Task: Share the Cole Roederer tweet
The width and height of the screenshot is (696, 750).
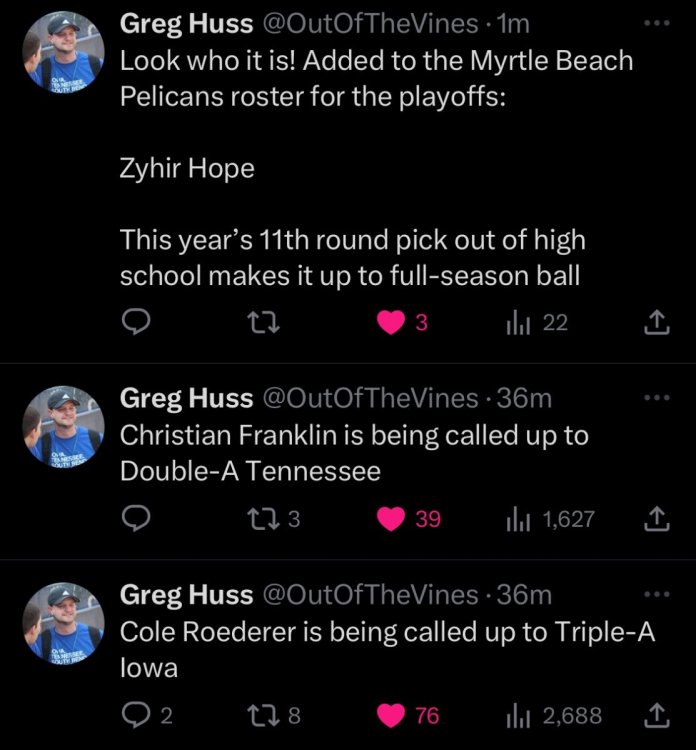Action: tap(654, 715)
